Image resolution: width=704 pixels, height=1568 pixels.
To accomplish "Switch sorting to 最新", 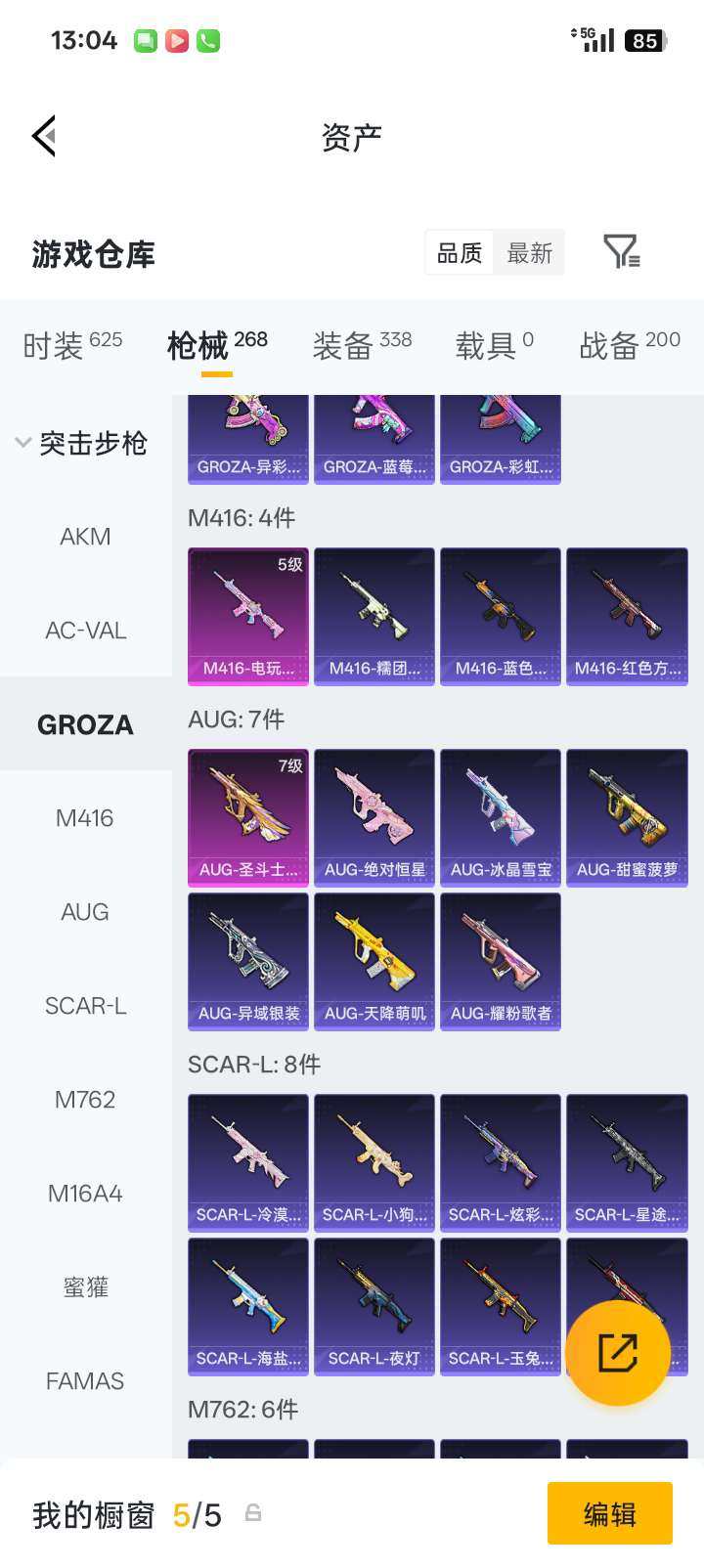I will coord(529,252).
